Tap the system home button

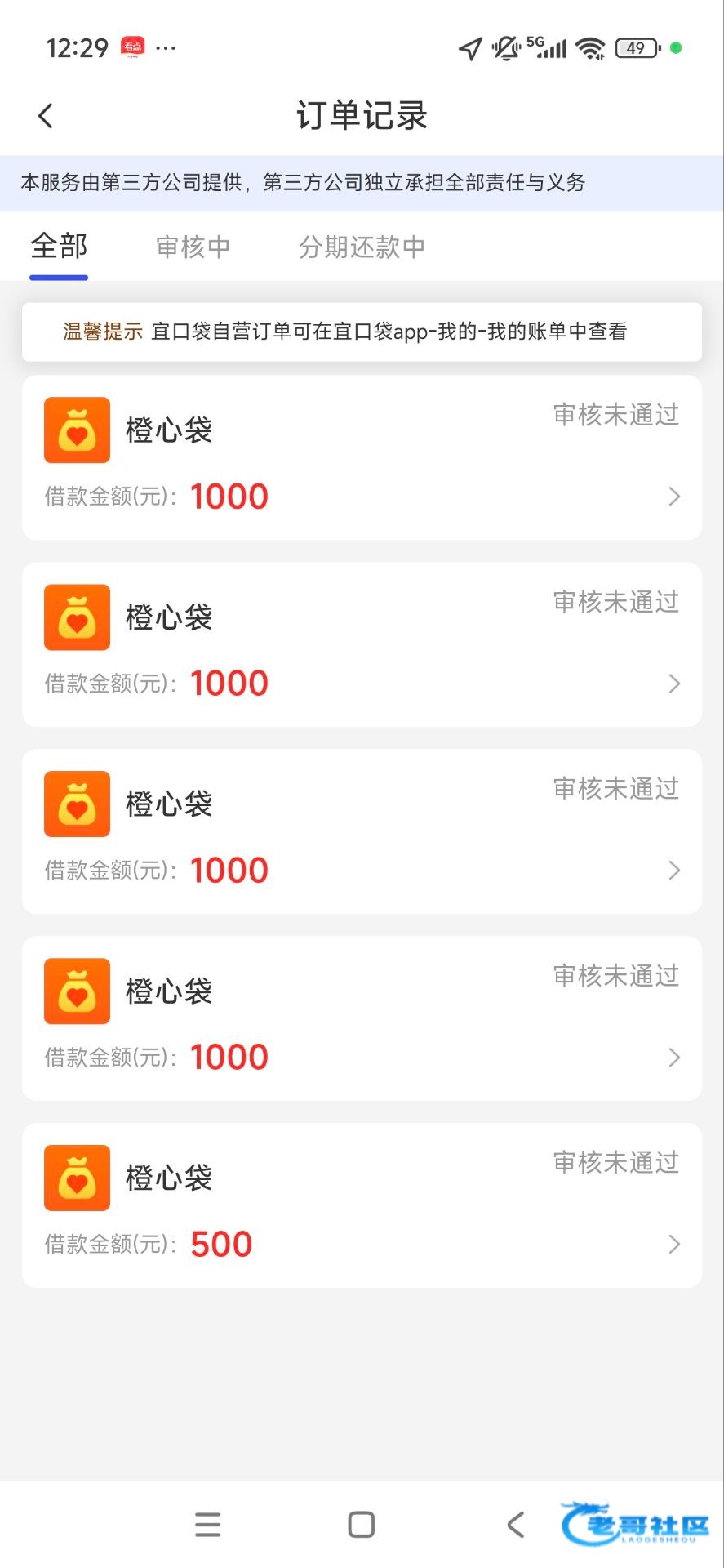361,1525
